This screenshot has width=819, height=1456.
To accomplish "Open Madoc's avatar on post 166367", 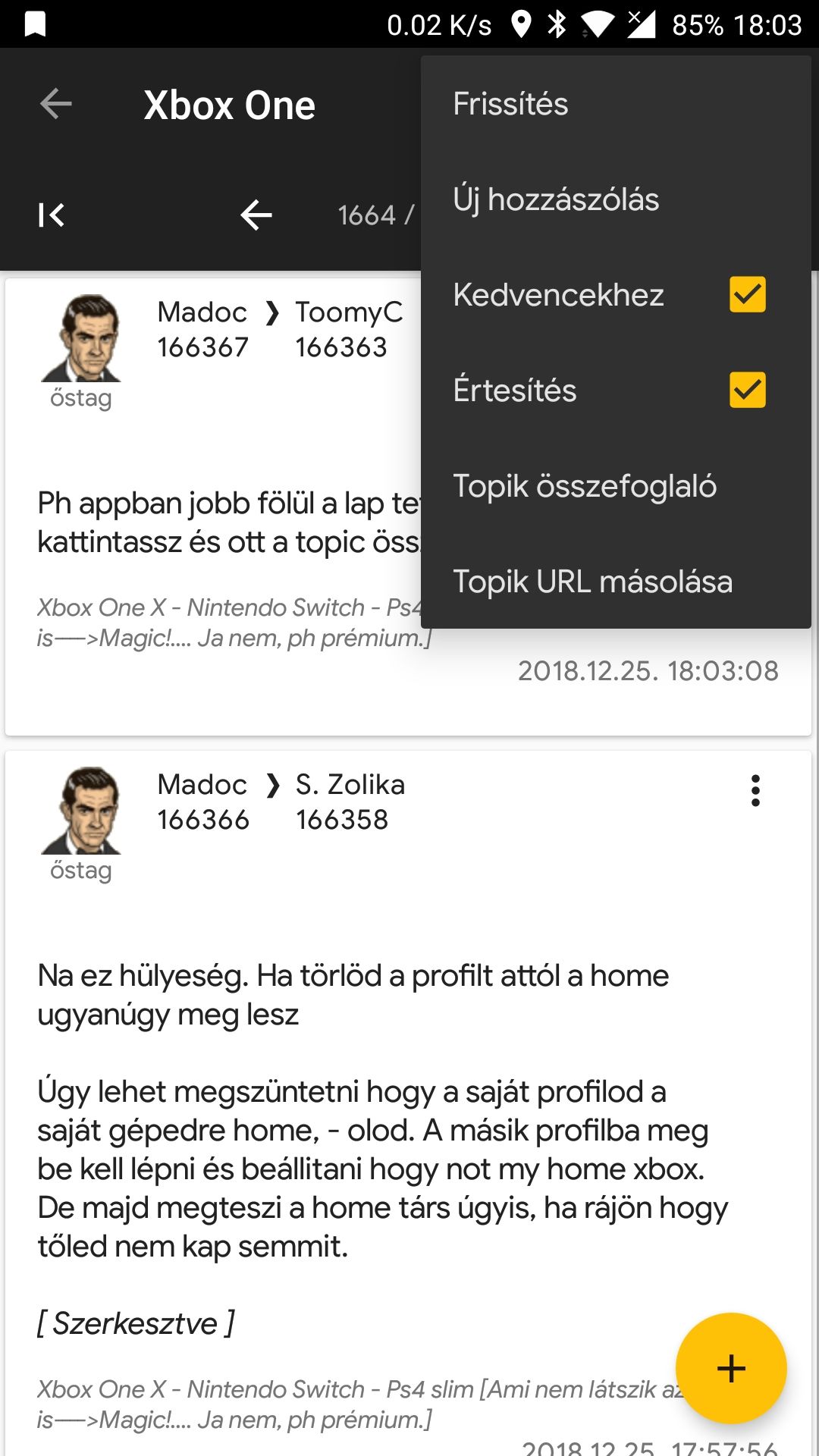I will [81, 338].
